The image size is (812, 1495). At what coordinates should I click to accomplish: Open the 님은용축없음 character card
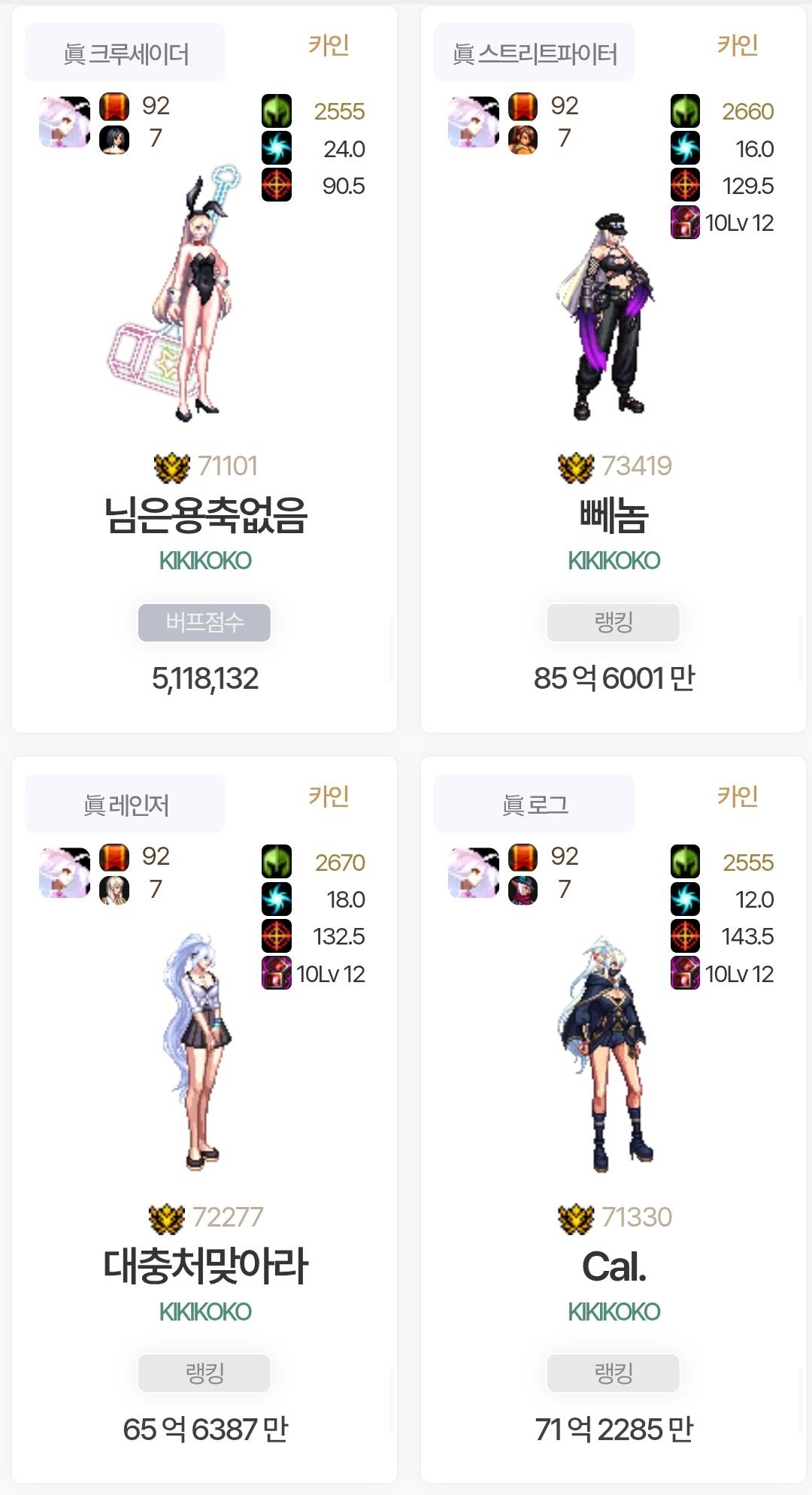[x=205, y=515]
